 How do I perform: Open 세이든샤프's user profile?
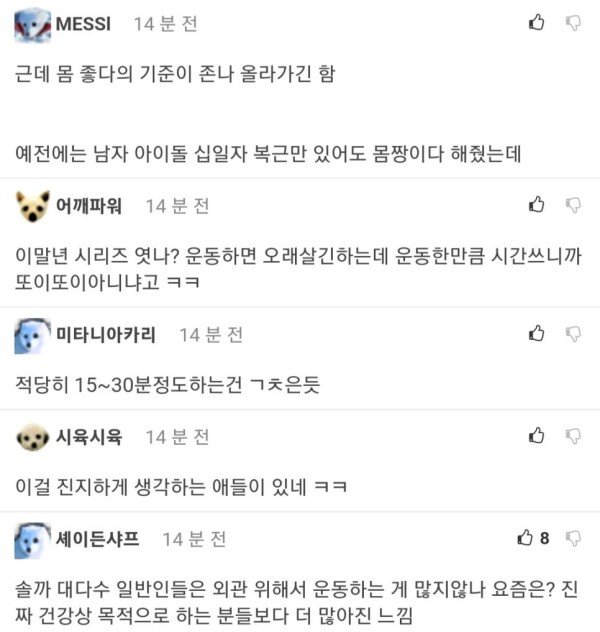click(x=97, y=539)
